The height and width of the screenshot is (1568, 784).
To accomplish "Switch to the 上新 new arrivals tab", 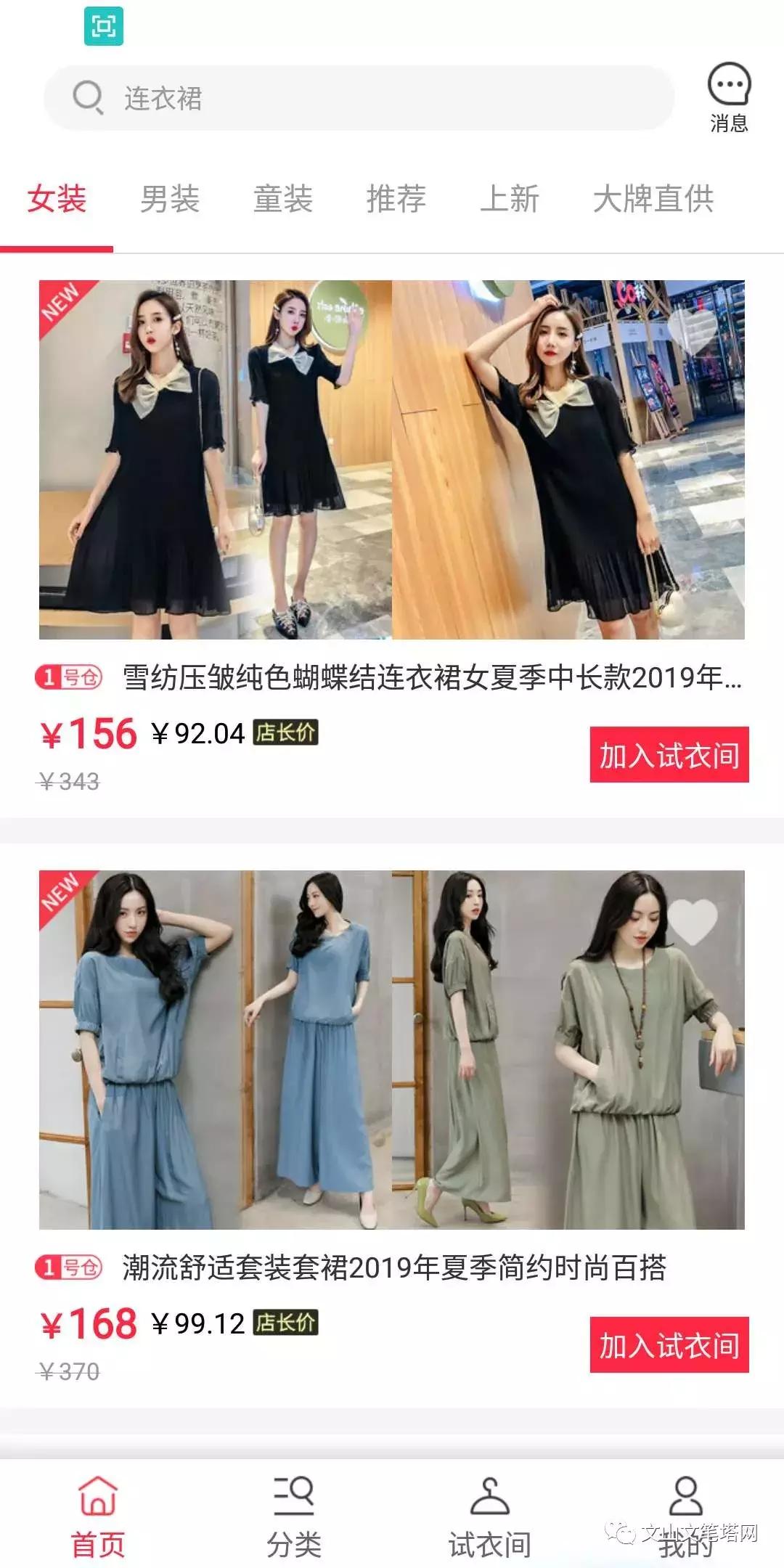I will pyautogui.click(x=510, y=200).
